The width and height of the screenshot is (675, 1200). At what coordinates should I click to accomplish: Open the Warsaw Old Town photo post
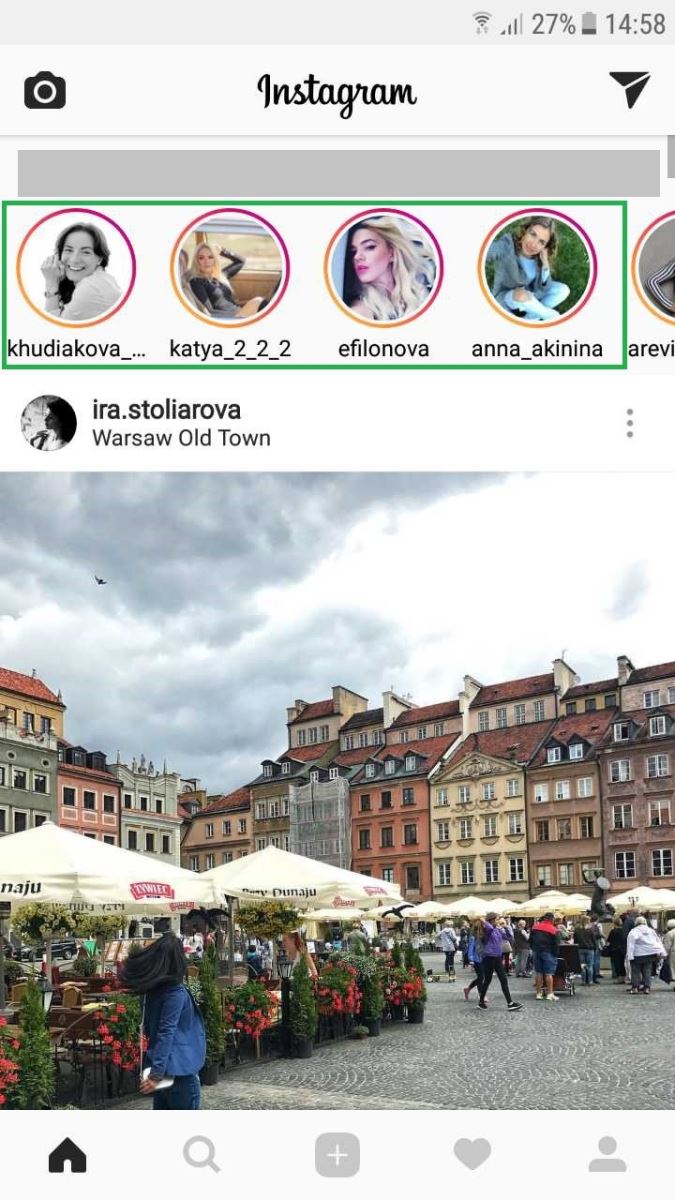click(337, 790)
